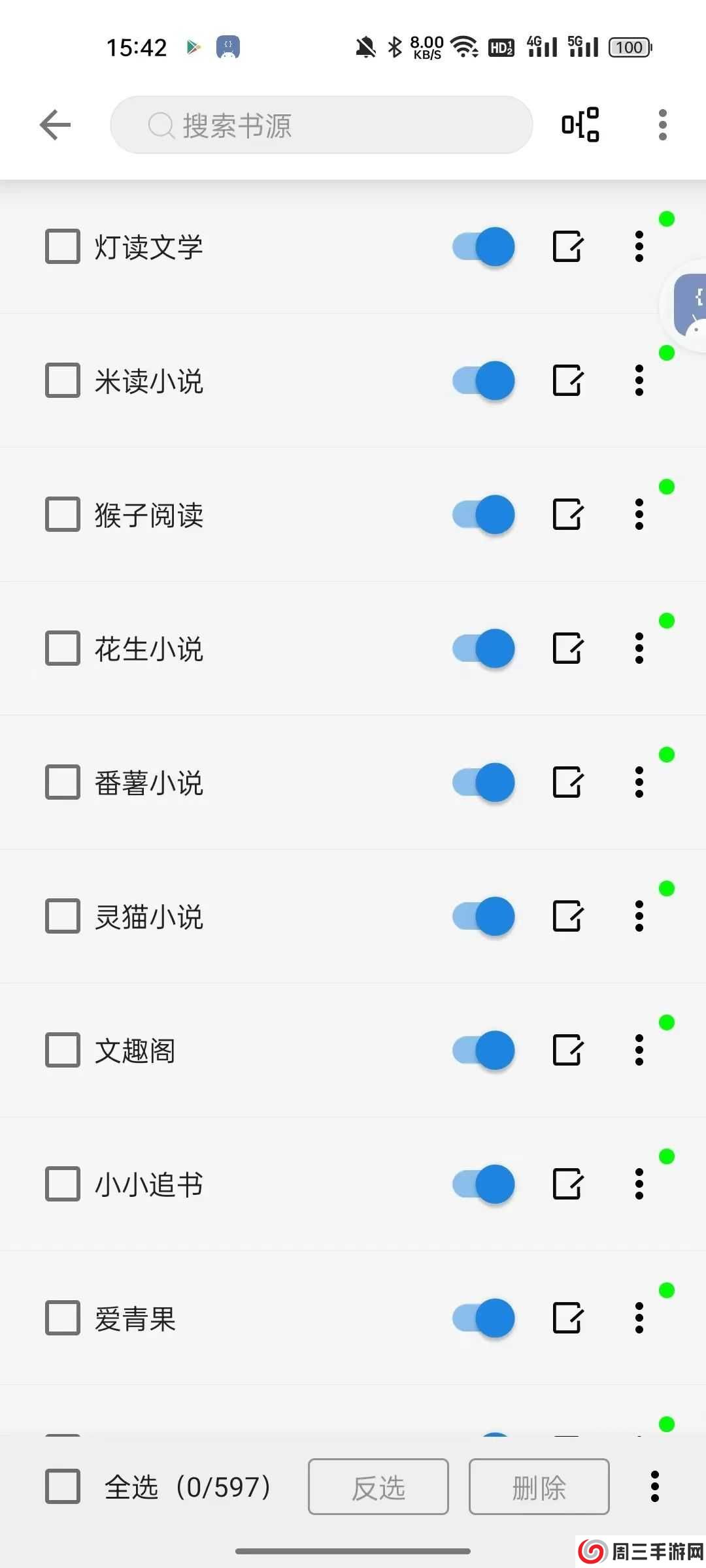Open the 灵猫小说 item menu
Image resolution: width=706 pixels, height=1568 pixels.
tap(639, 917)
